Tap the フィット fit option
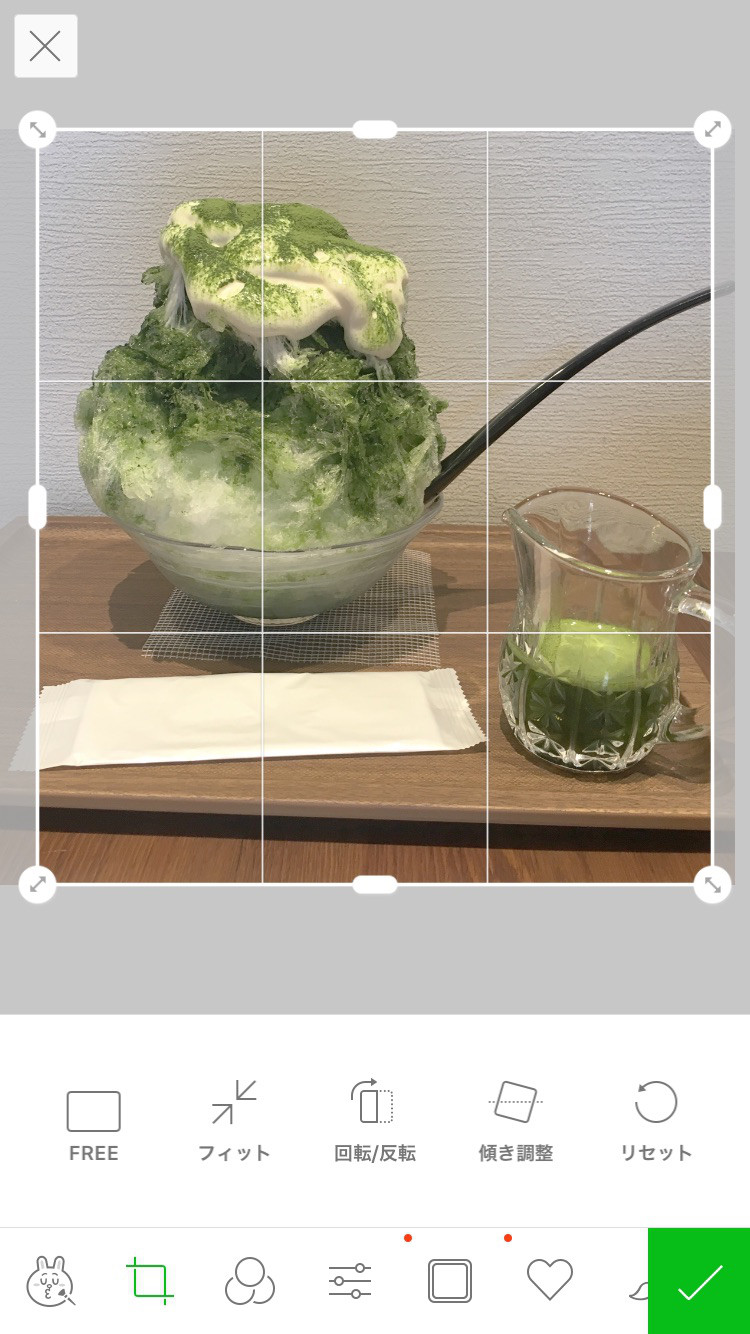Viewport: 750px width, 1334px height. point(234,1121)
